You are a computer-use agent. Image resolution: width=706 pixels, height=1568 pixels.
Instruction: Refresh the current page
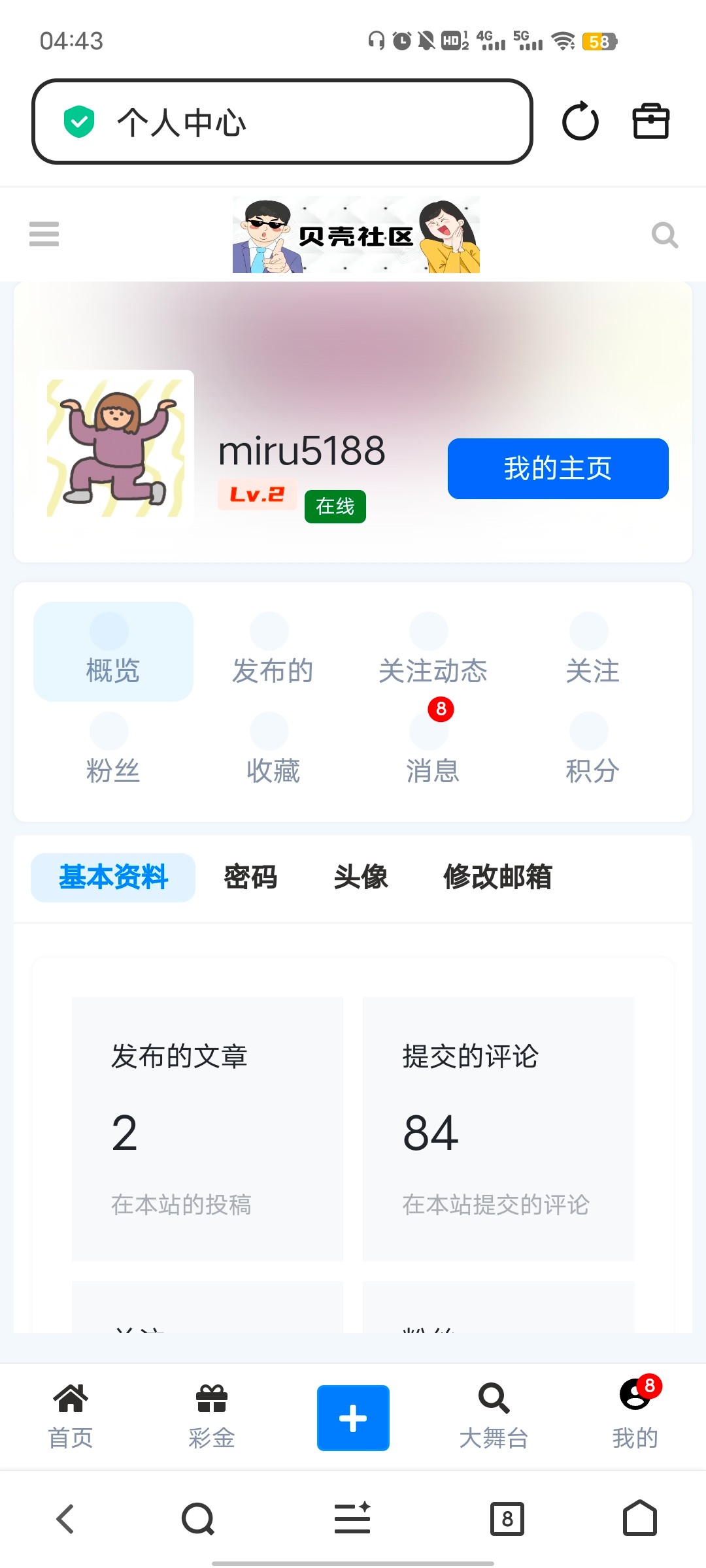(x=580, y=122)
